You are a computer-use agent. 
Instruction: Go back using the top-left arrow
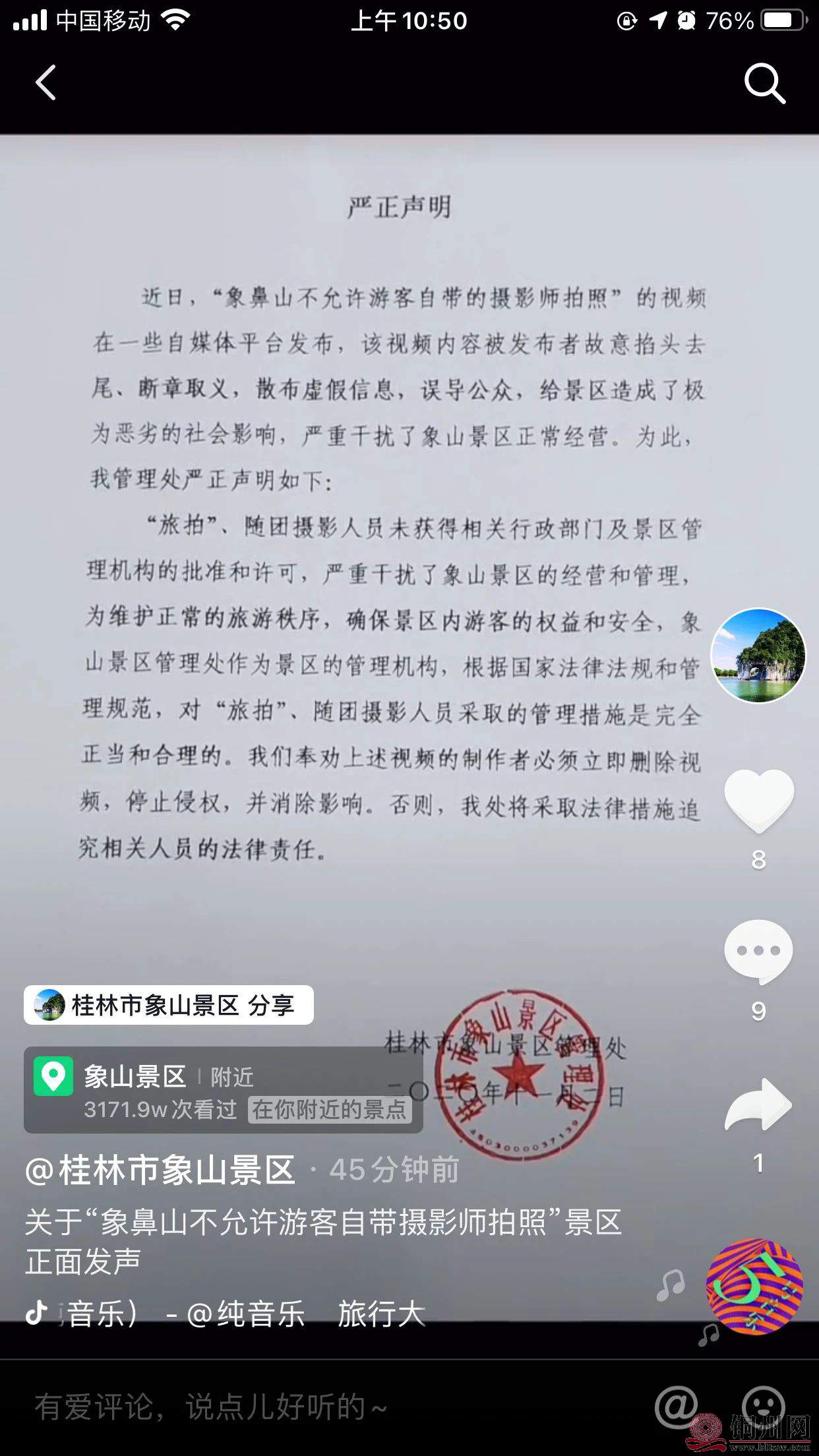coord(46,83)
